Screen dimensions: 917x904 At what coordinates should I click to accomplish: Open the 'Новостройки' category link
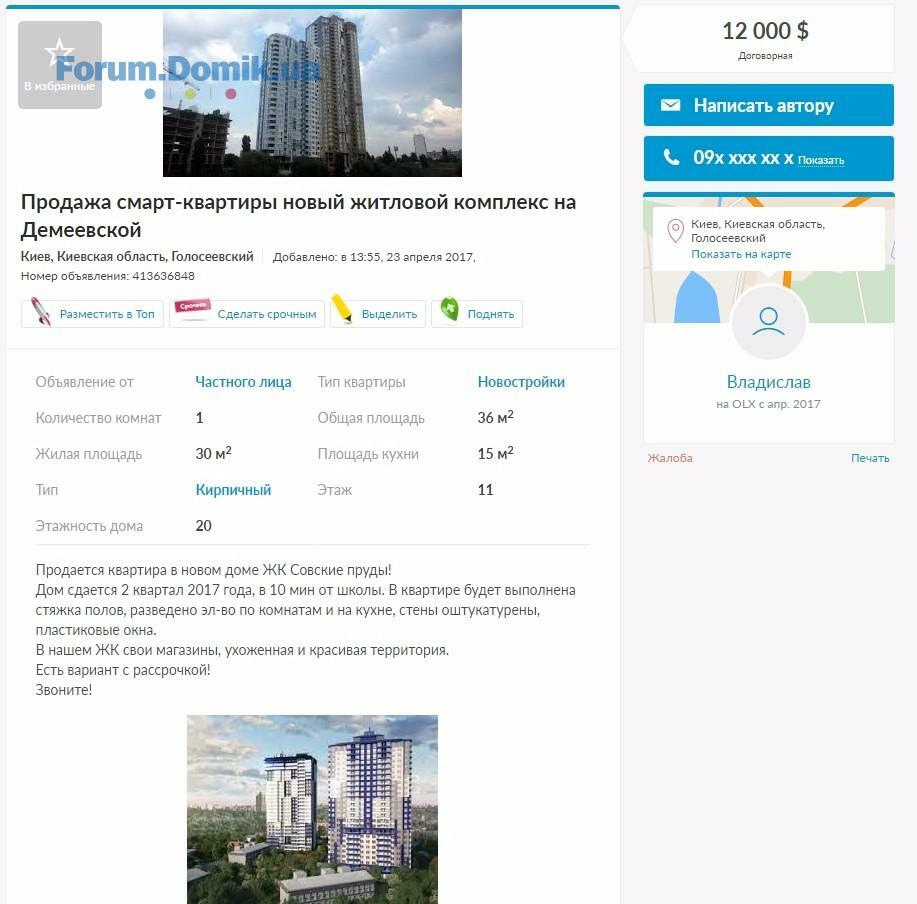(521, 382)
